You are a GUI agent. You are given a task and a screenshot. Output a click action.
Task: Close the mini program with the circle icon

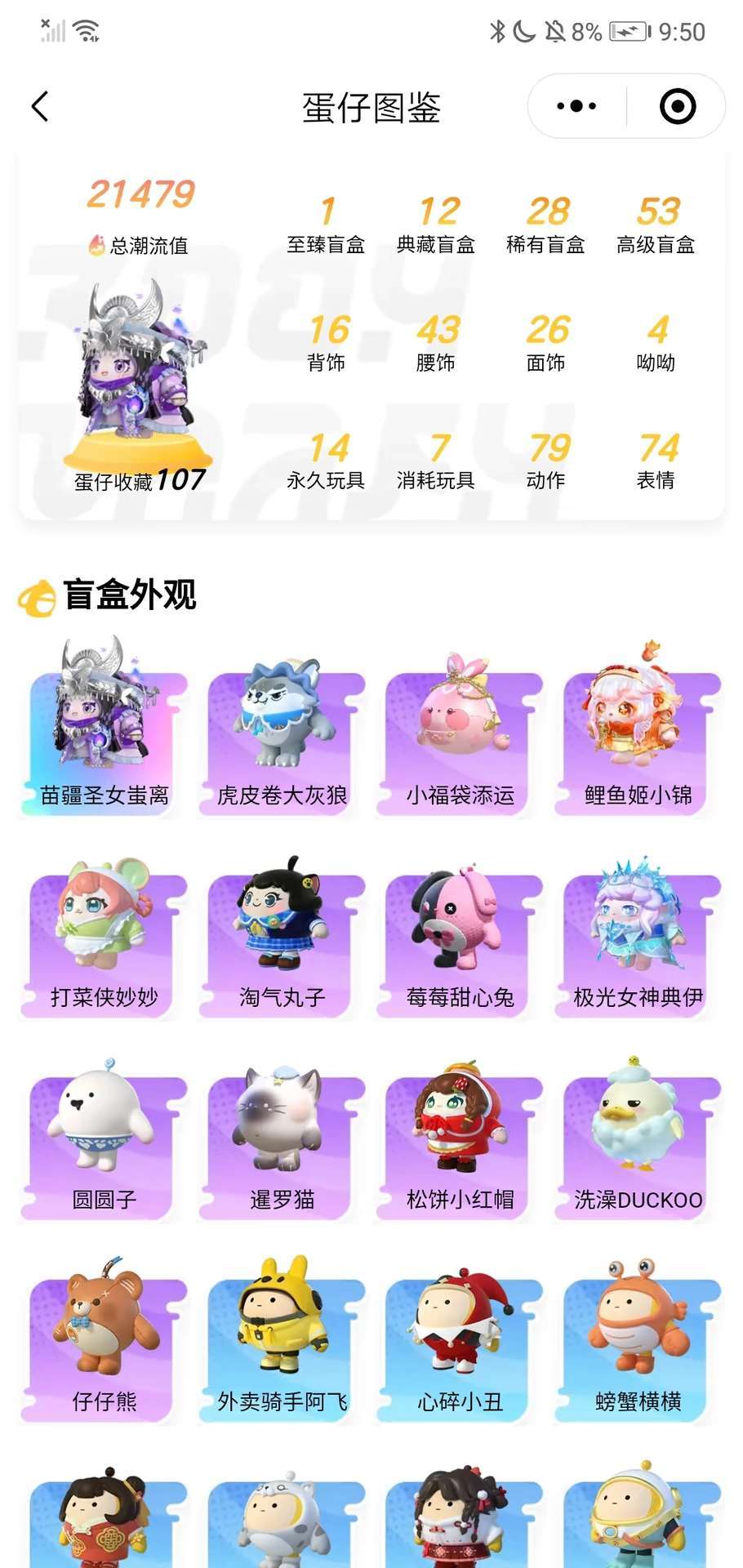point(677,106)
